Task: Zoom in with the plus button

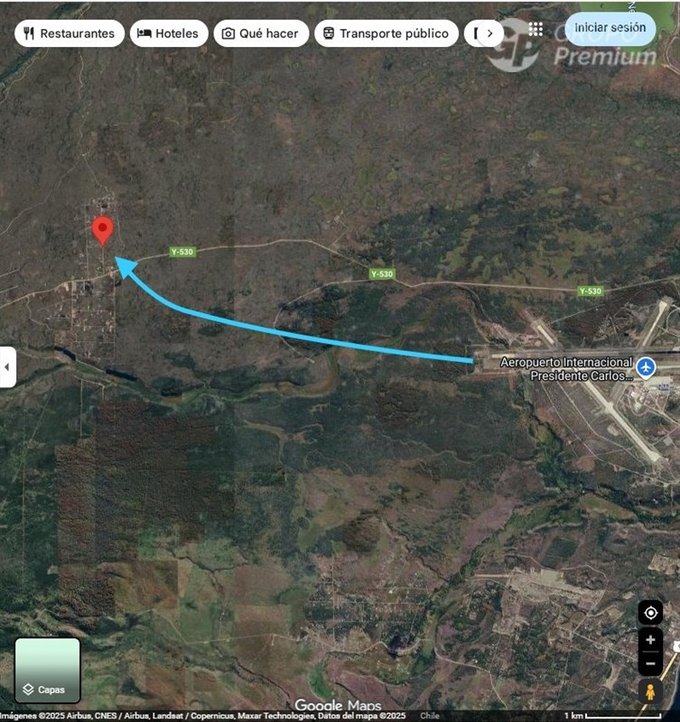Action: tap(651, 640)
